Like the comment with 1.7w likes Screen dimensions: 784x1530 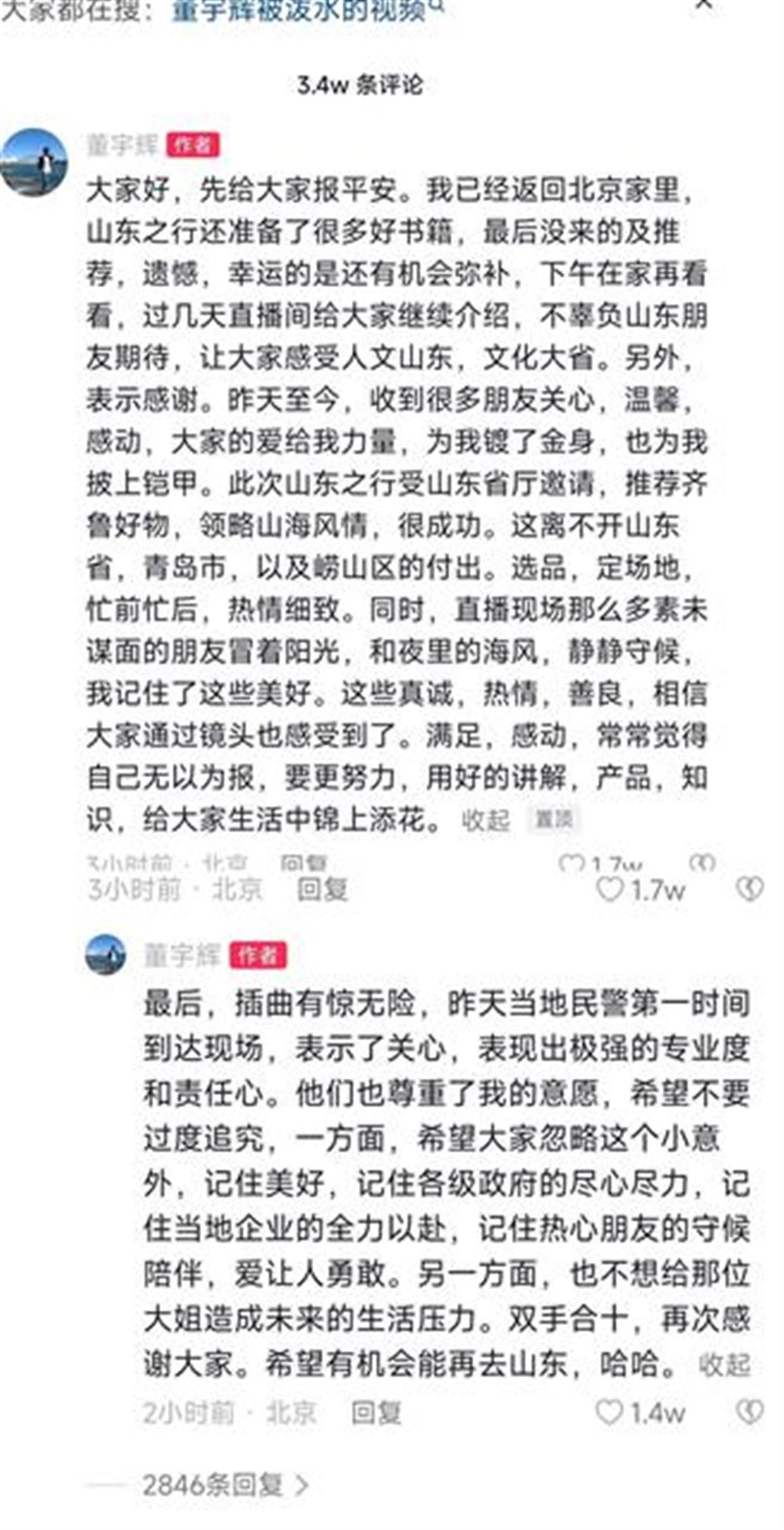click(612, 889)
